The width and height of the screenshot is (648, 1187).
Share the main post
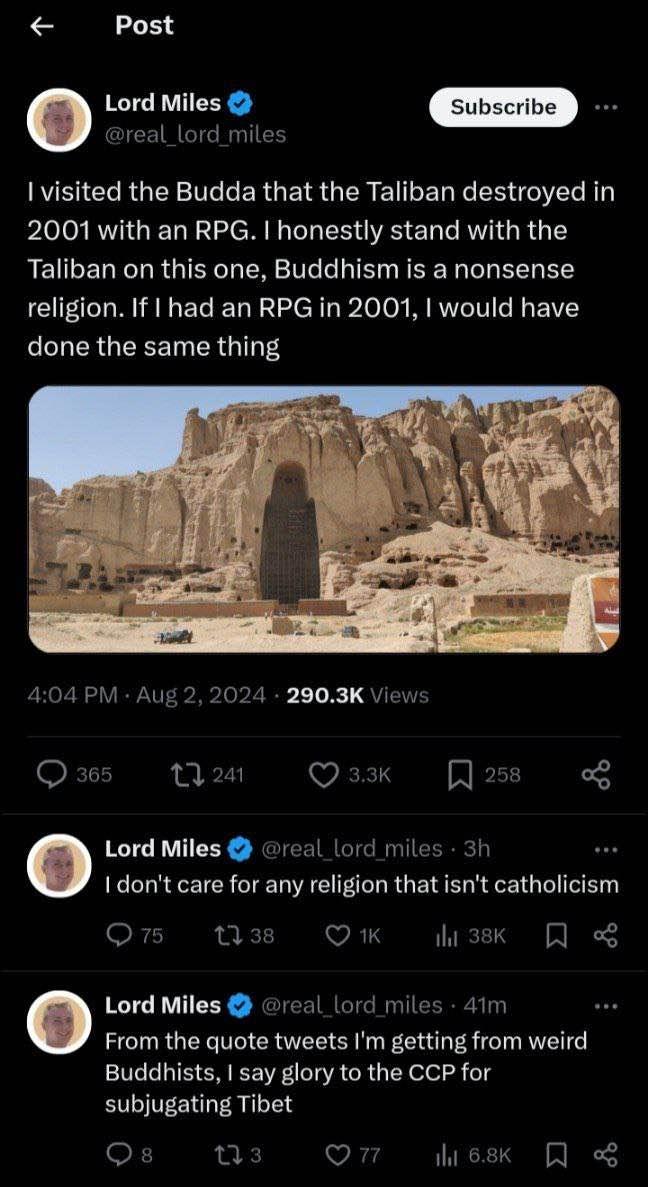595,774
